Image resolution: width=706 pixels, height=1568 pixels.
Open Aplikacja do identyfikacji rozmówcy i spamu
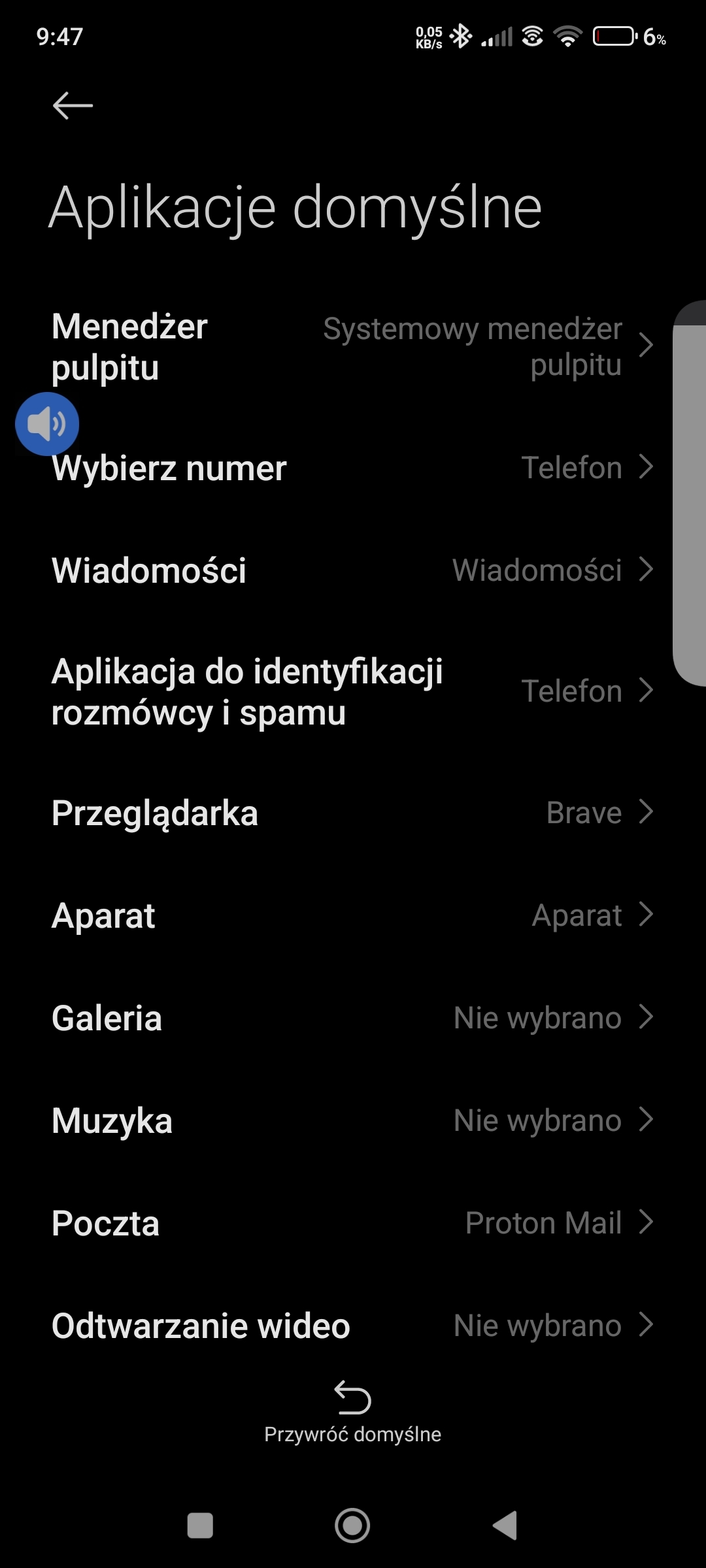coord(353,691)
